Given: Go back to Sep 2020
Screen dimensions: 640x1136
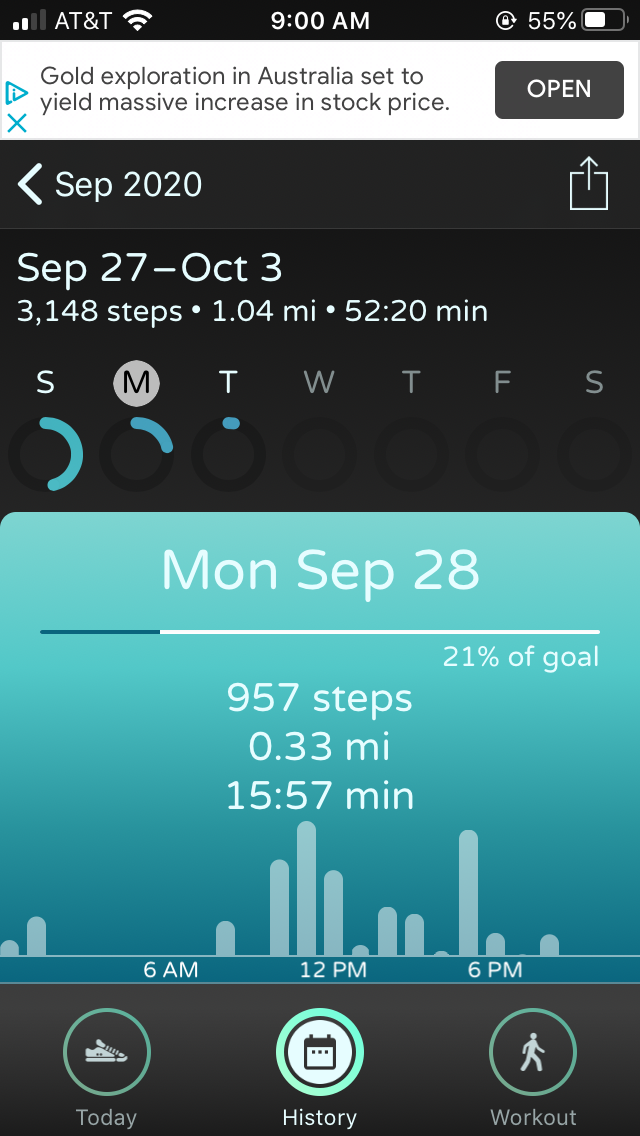Looking at the screenshot, I should (109, 185).
